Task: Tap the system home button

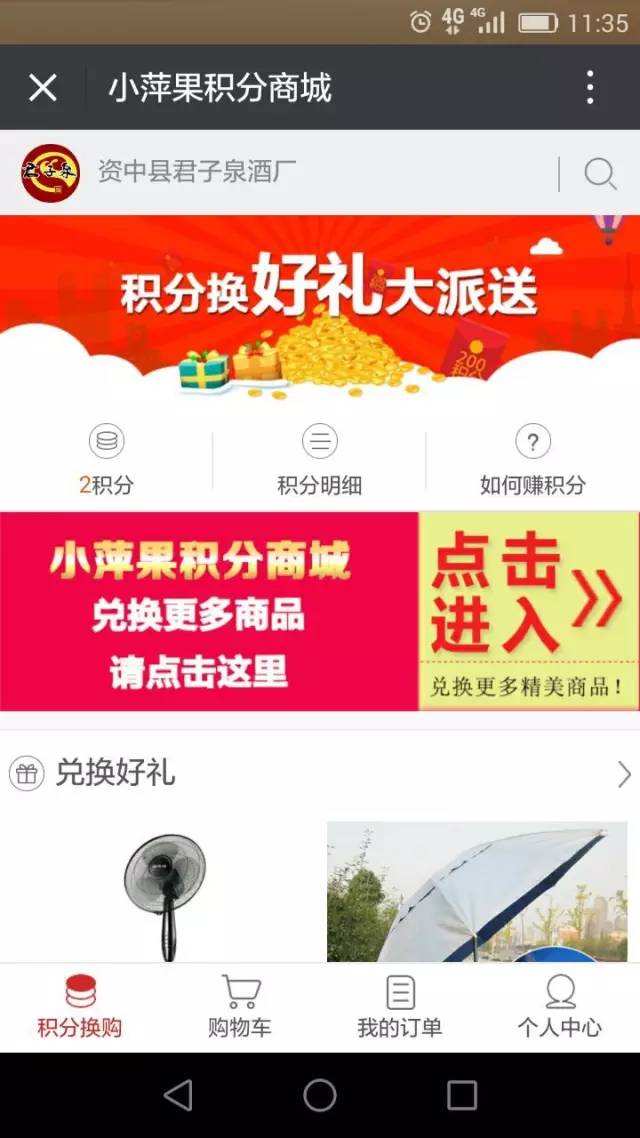Action: (320, 1095)
